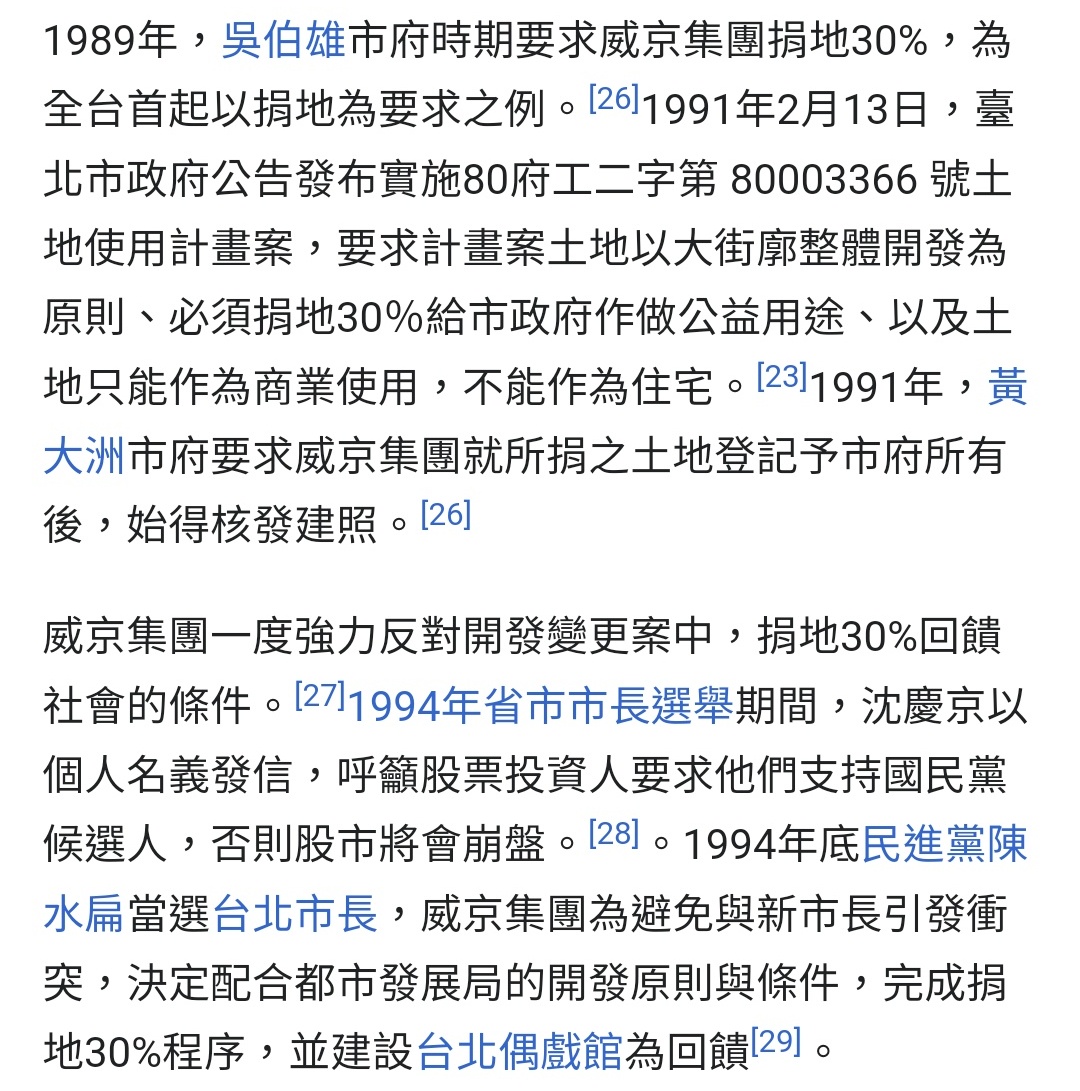Tap citation [23] after 不能作為住宅
This screenshot has width=1080, height=1091.
tap(782, 377)
